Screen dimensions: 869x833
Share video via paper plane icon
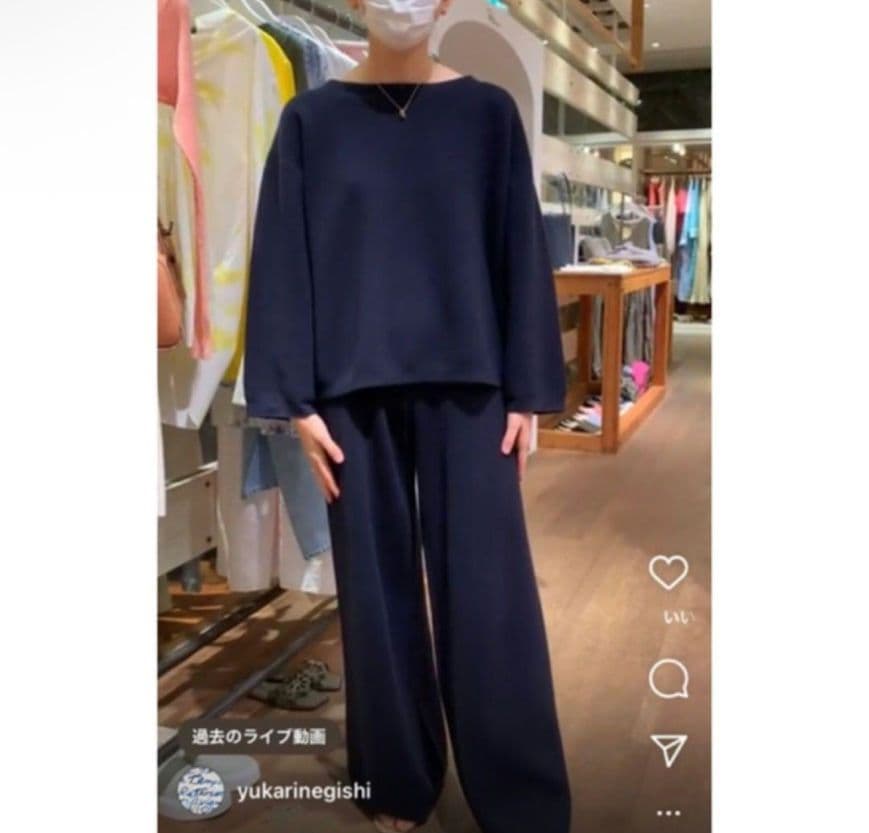point(668,750)
